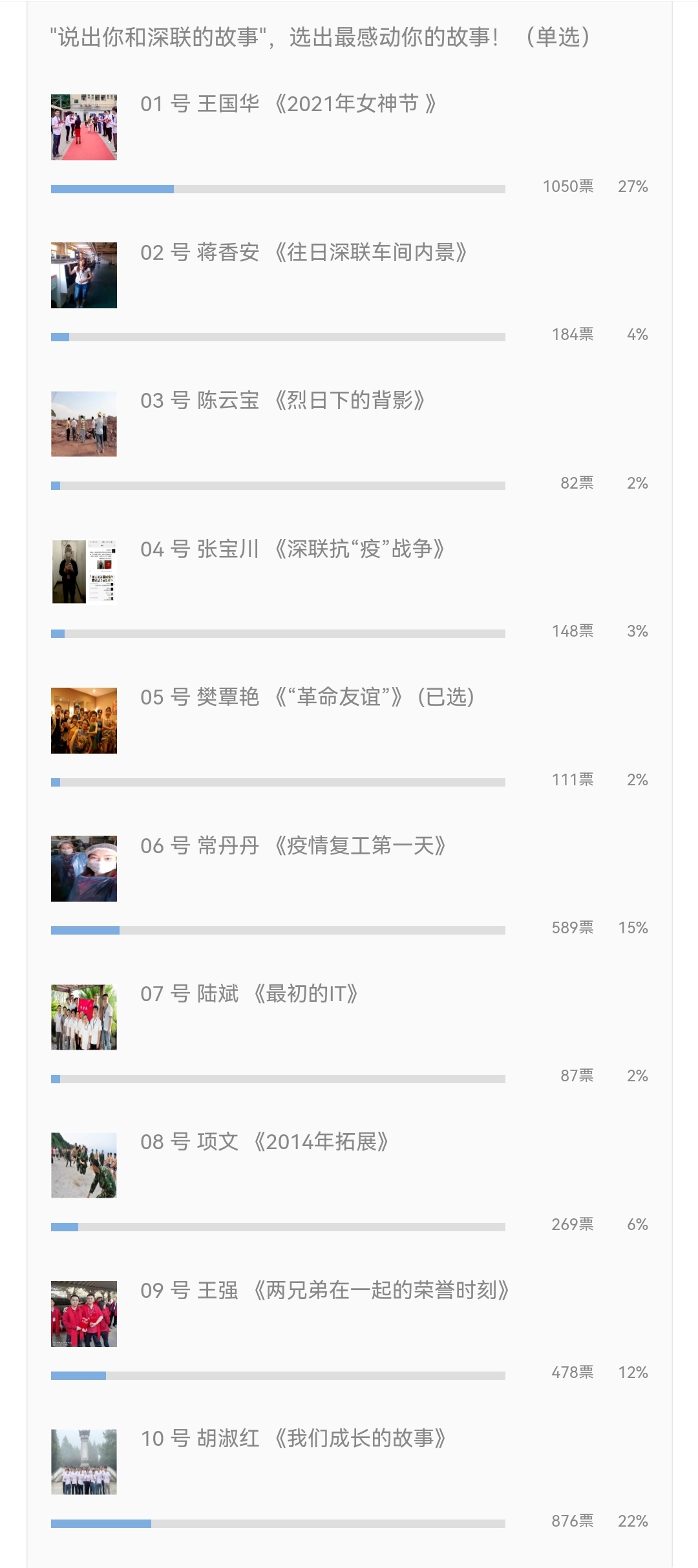Enlarge the photo for 10号 胡淑红
Screen dimensions: 698x1568
pyautogui.click(x=84, y=1462)
